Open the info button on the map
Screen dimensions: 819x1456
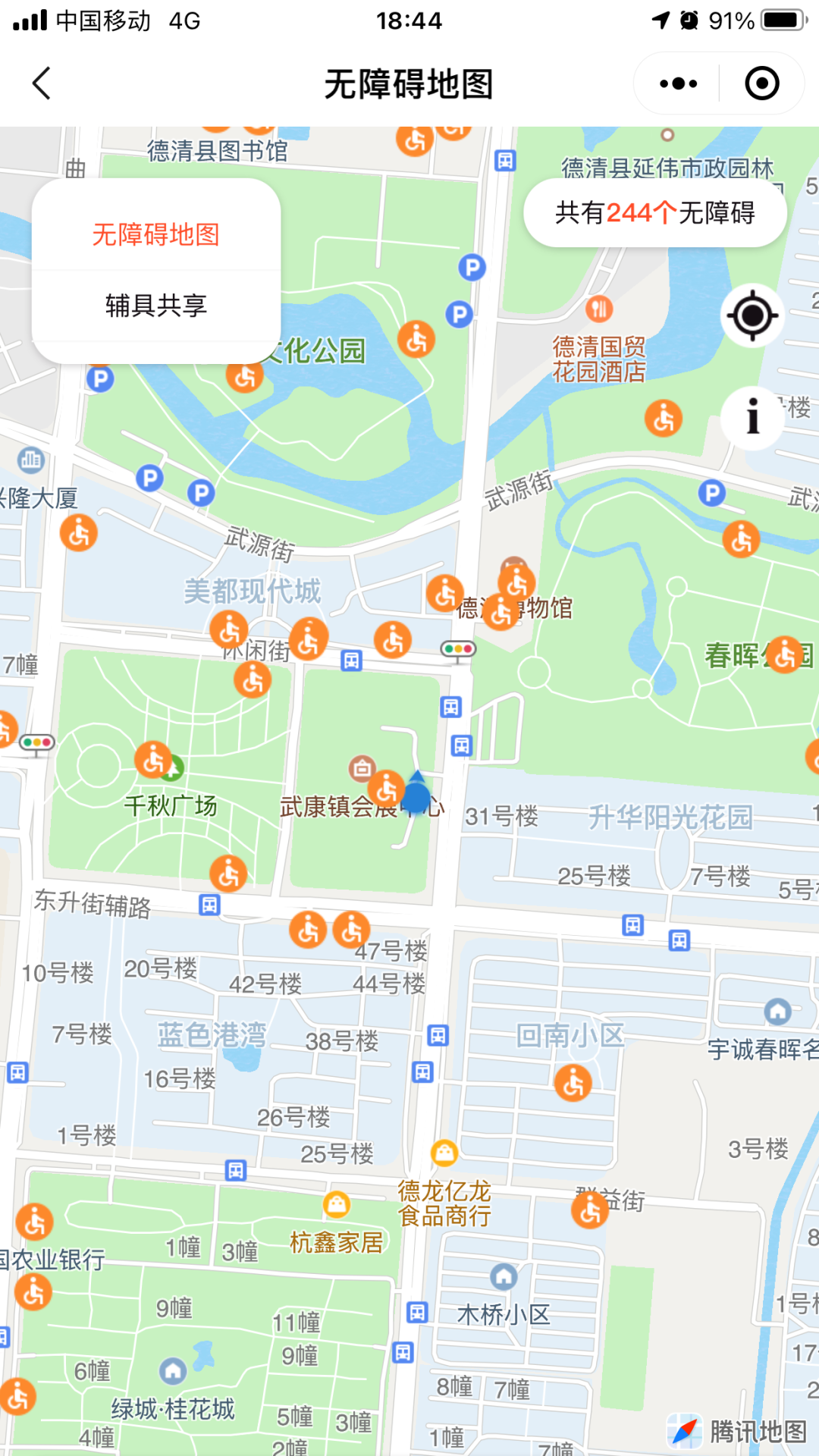click(752, 417)
